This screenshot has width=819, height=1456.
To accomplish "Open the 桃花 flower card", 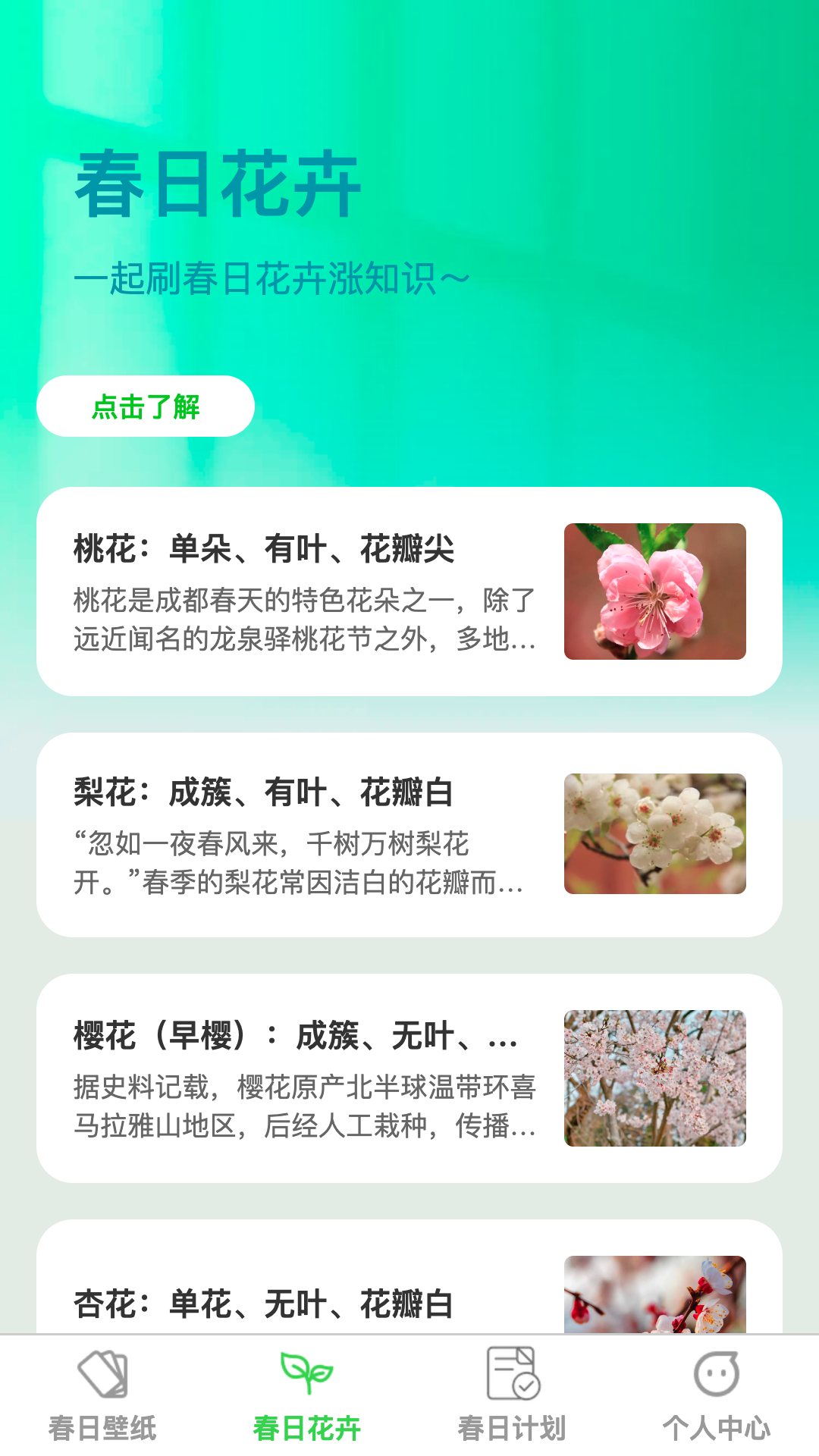I will point(409,591).
